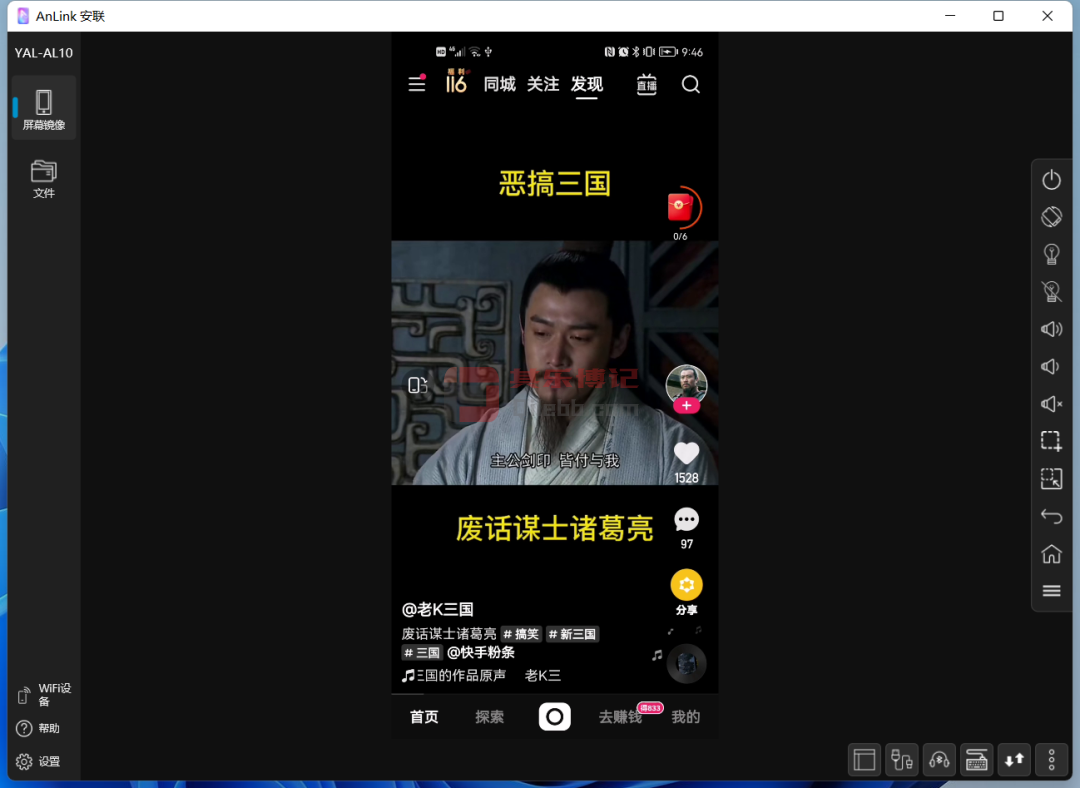Open the @老K三国 profile name
The width and height of the screenshot is (1080, 788).
pos(438,609)
